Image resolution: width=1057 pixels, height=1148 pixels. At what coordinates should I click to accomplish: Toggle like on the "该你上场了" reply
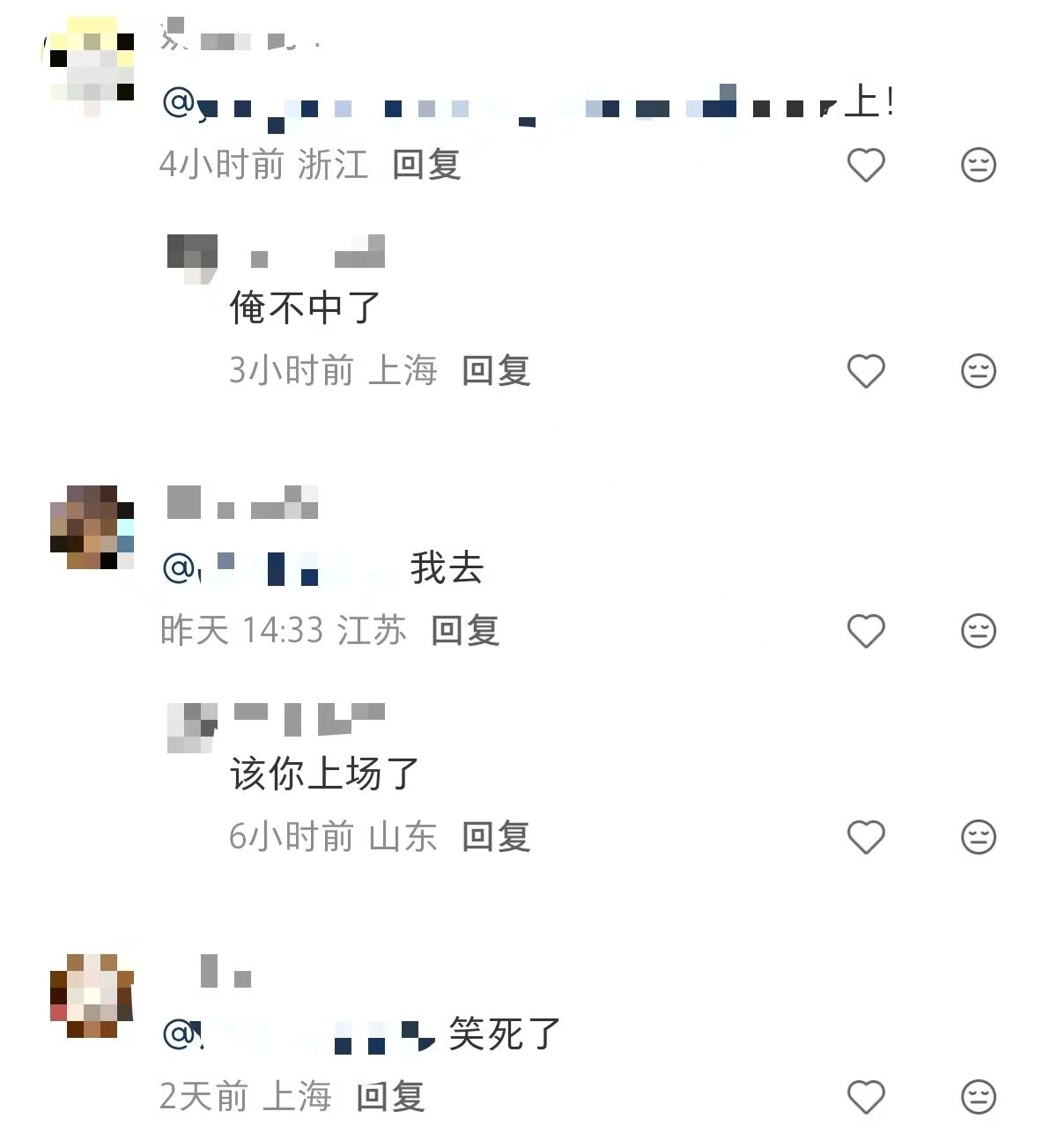click(x=866, y=836)
